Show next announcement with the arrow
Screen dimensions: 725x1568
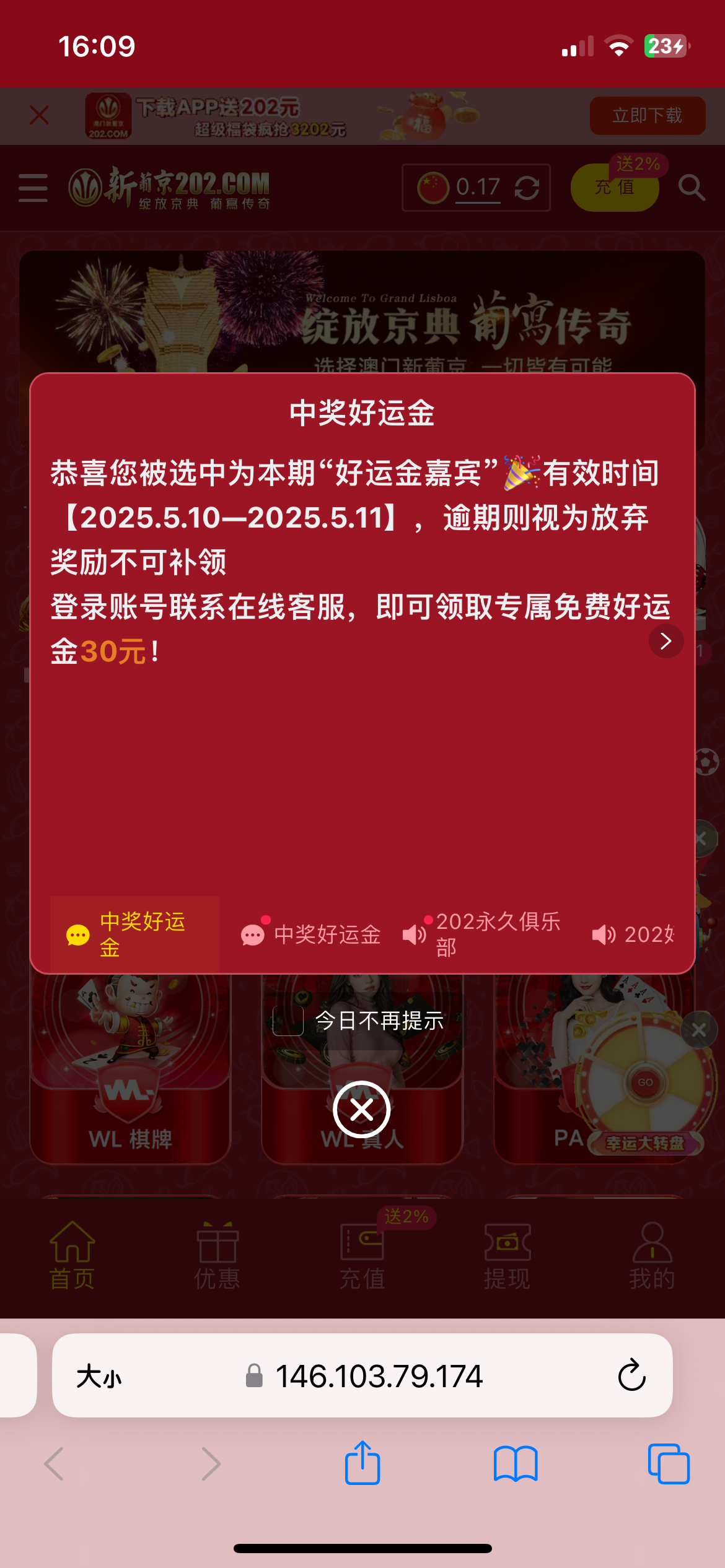coord(666,641)
